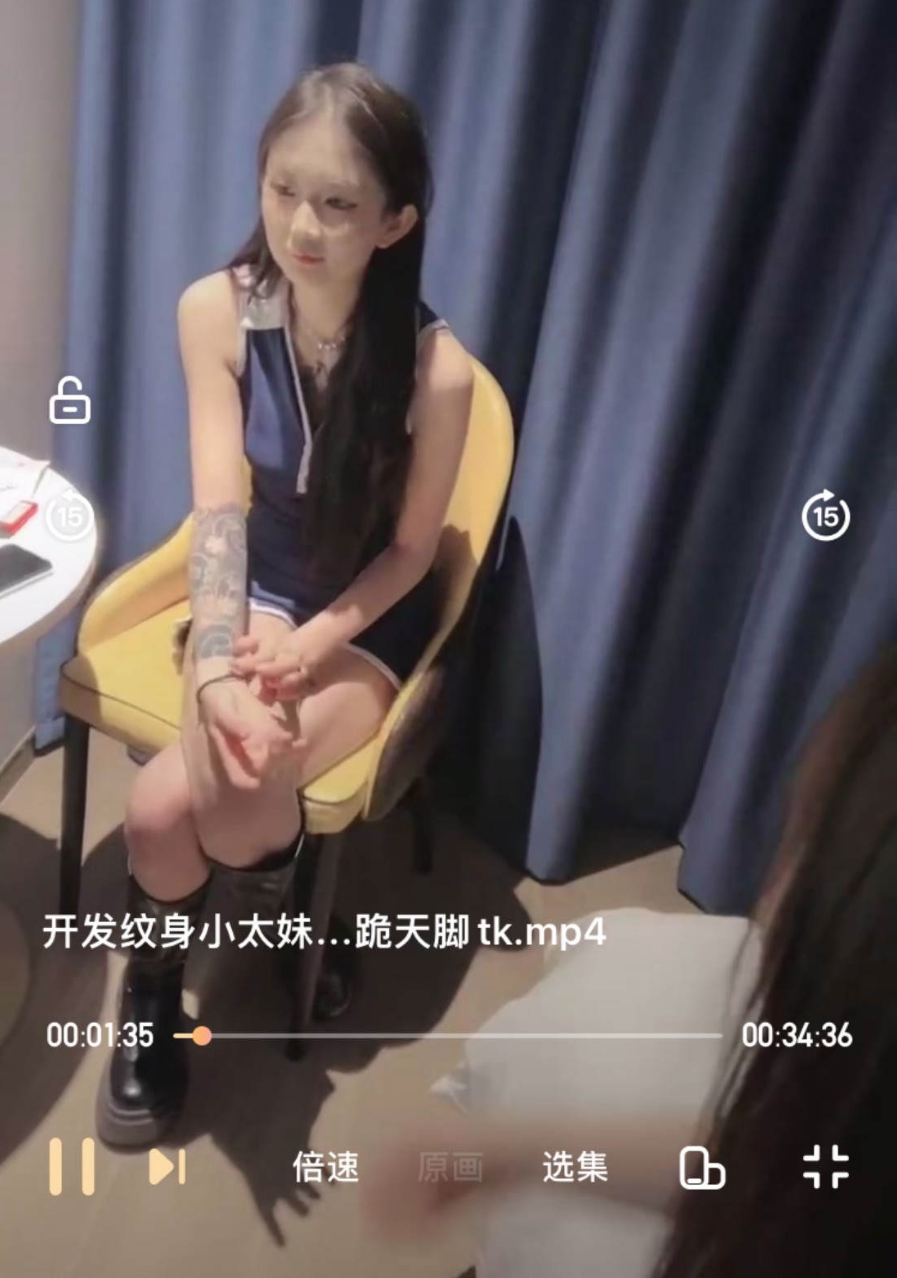Image resolution: width=897 pixels, height=1278 pixels.
Task: Tap the 原画 quality option
Action: click(450, 1167)
